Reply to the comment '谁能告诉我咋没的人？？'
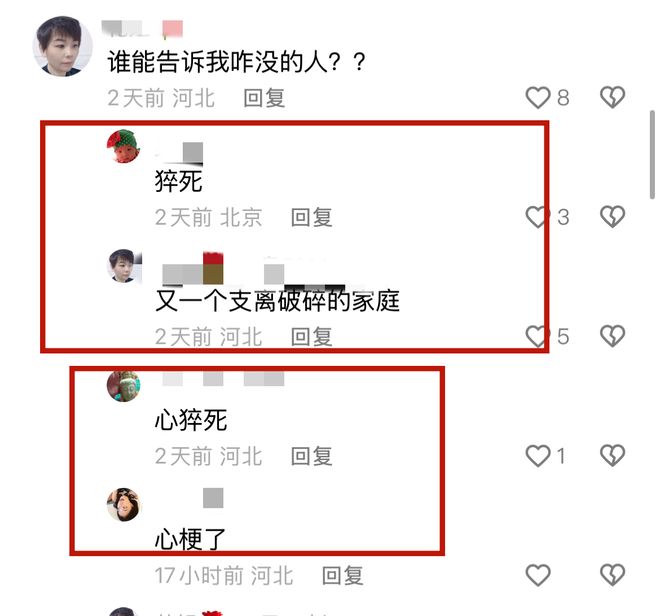Image resolution: width=660 pixels, height=616 pixels. click(265, 97)
